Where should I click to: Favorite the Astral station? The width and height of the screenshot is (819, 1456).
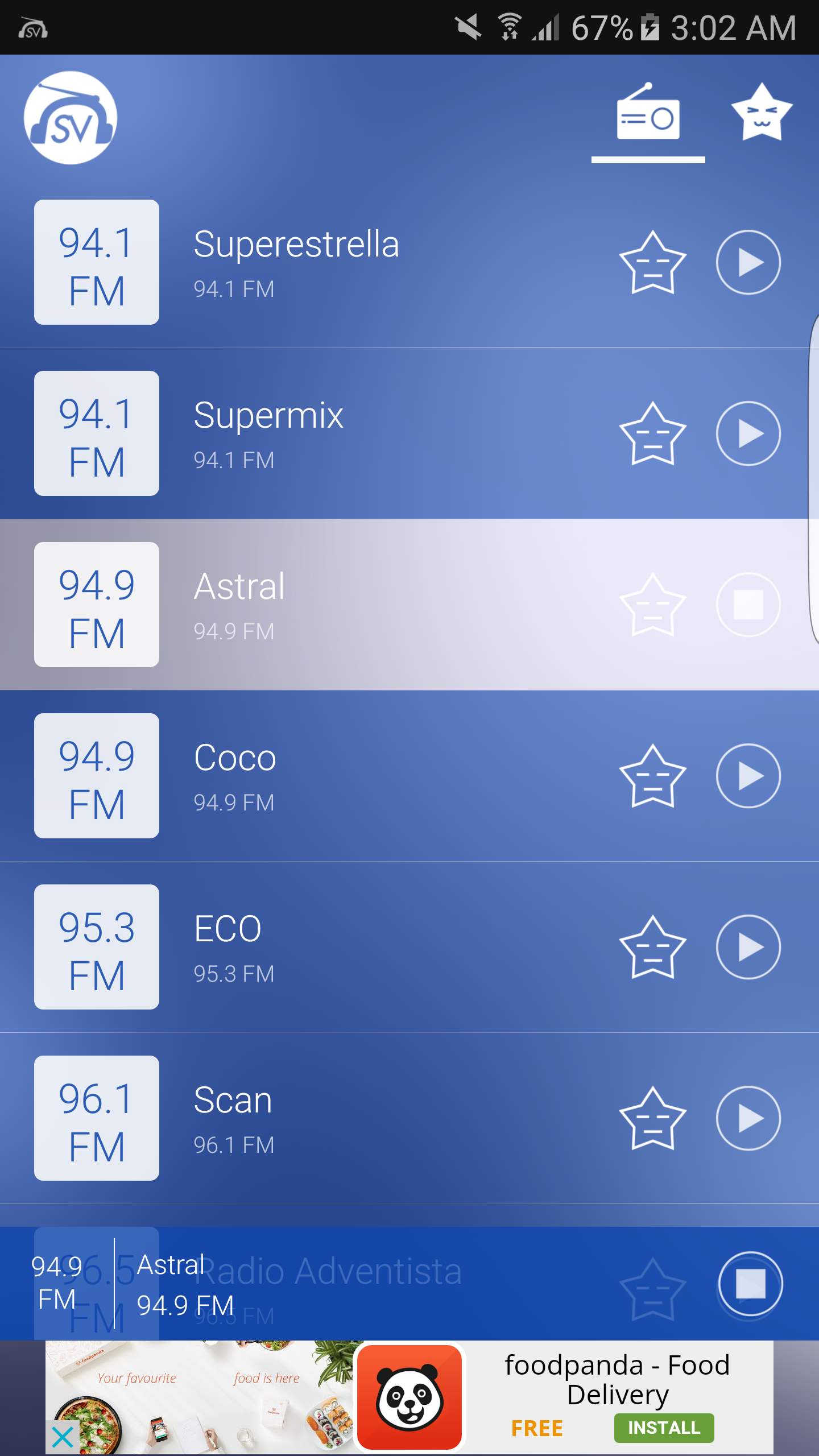(652, 605)
